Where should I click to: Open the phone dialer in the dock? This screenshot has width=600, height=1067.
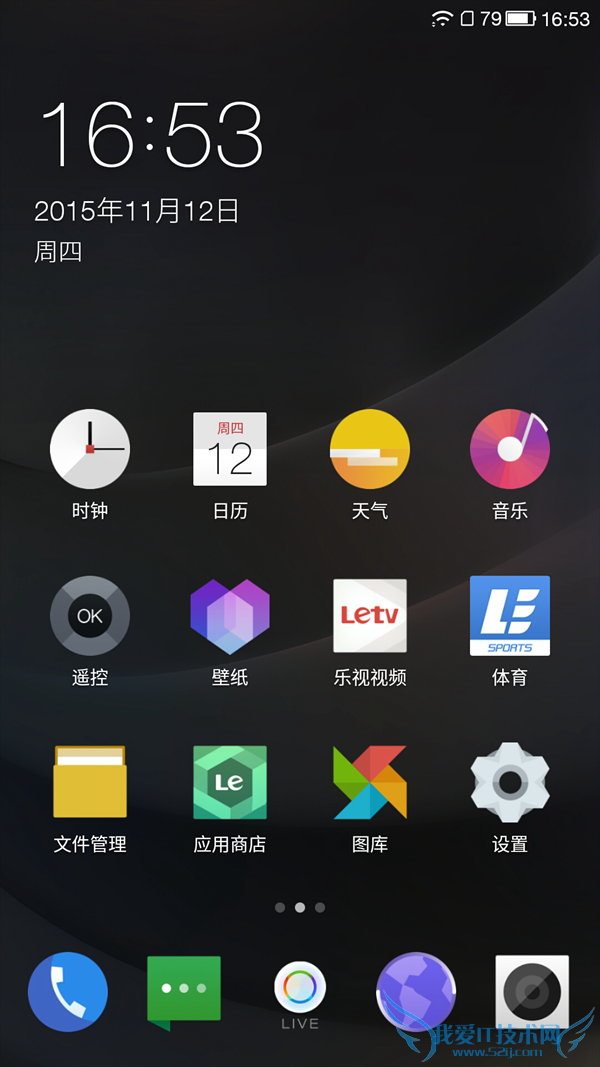click(68, 991)
